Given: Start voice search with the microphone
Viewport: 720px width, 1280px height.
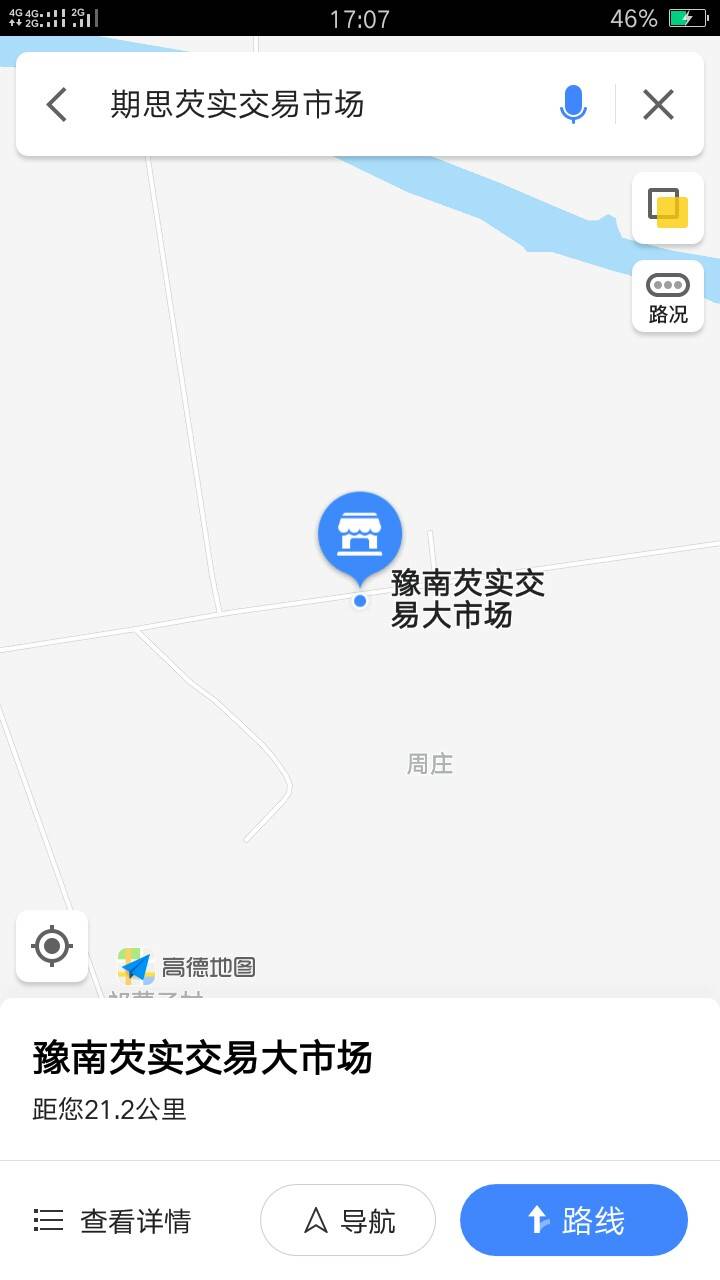Looking at the screenshot, I should click(x=573, y=104).
